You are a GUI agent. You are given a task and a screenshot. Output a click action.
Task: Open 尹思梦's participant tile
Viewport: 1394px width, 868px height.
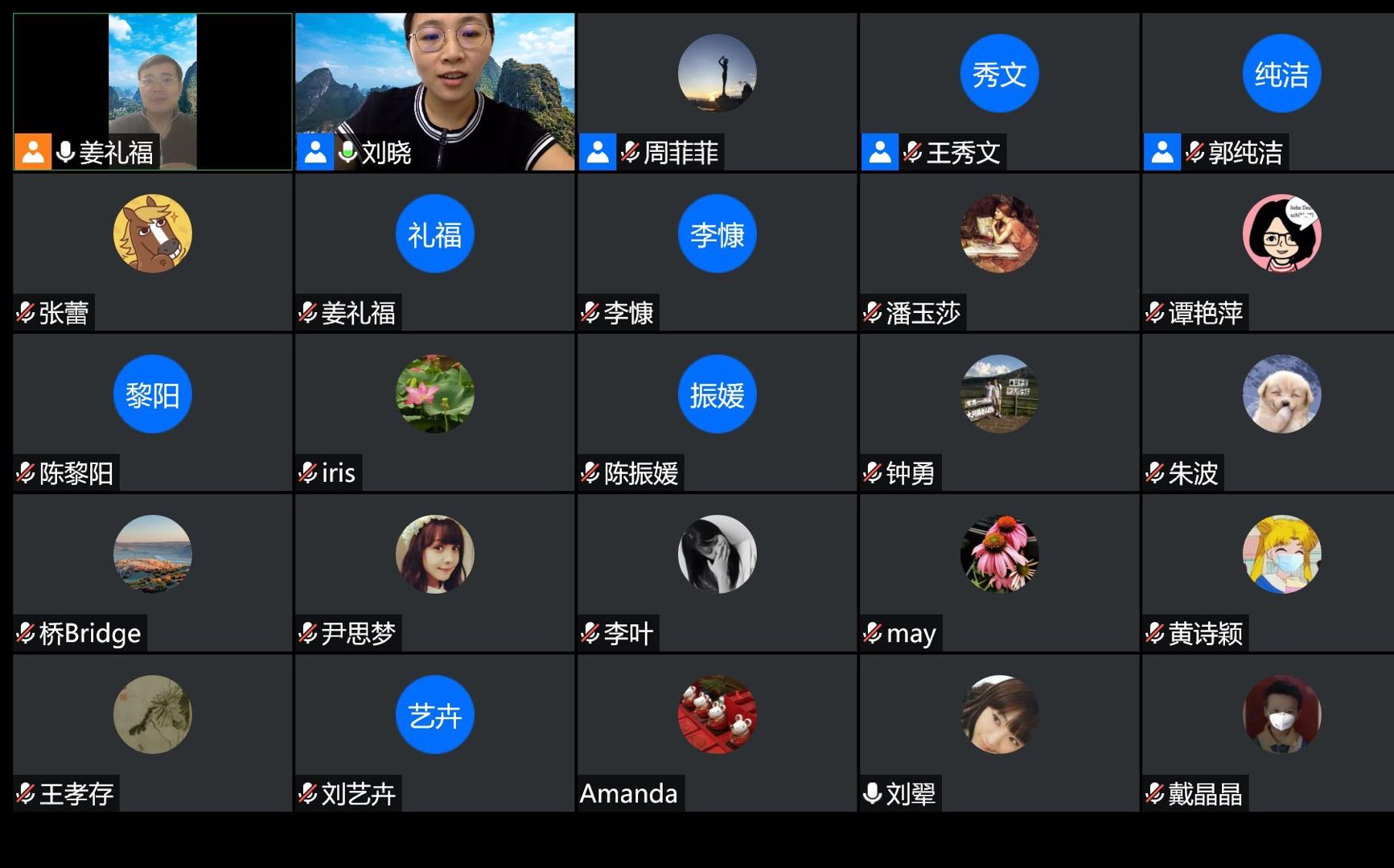pos(434,571)
